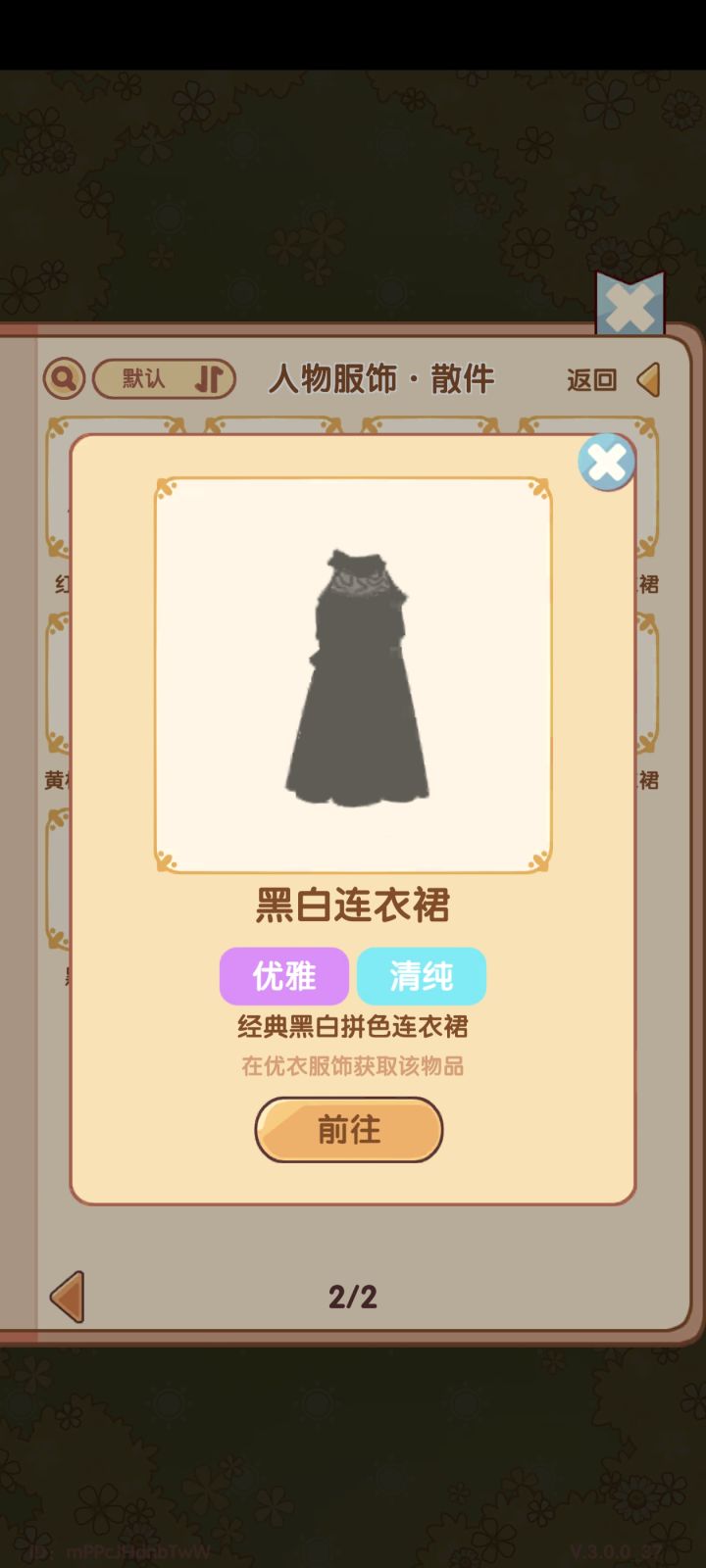Image resolution: width=706 pixels, height=1568 pixels.
Task: Tap the back triangle arrow next to 返回
Action: 648,378
